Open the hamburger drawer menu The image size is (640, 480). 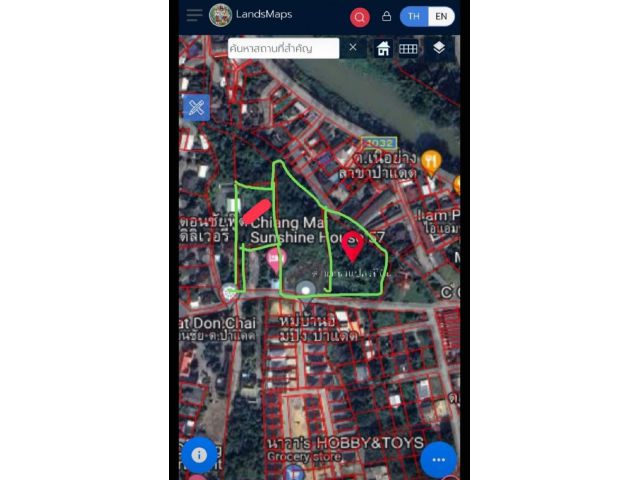click(194, 15)
